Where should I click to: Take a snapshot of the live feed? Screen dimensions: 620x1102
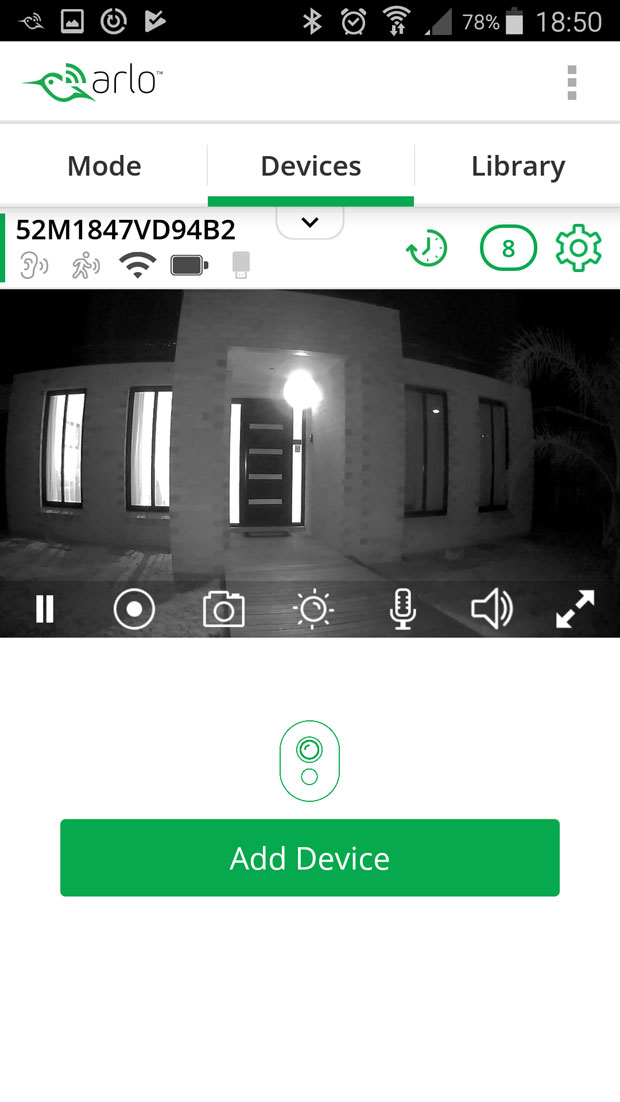click(x=223, y=609)
